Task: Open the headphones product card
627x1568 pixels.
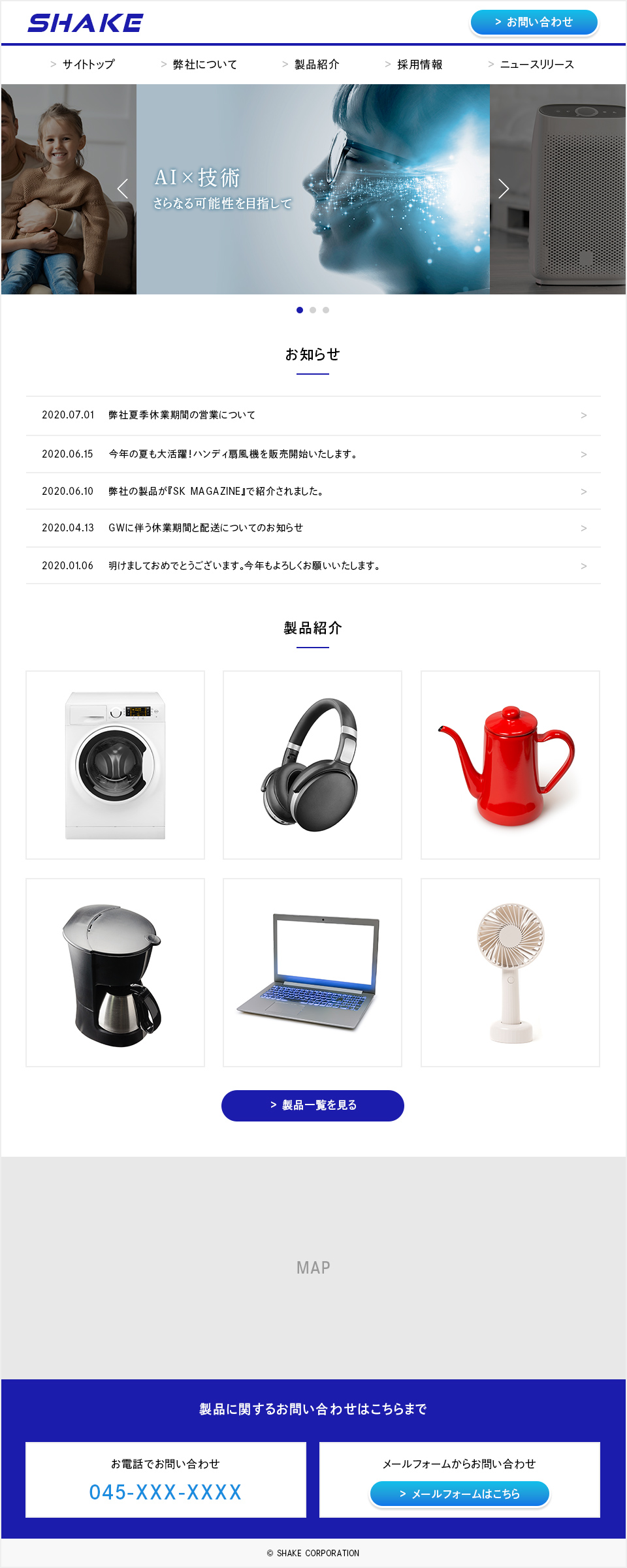Action: 312,765
